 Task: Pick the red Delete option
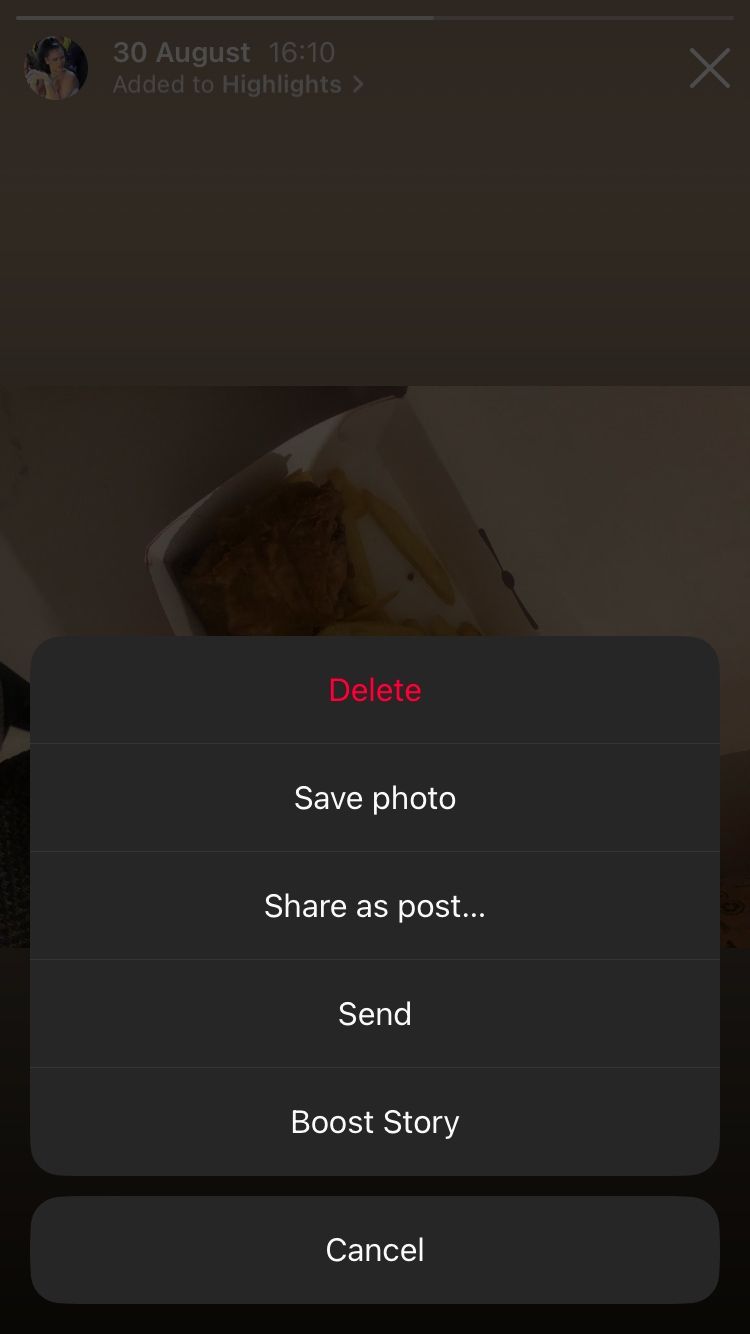coord(375,689)
